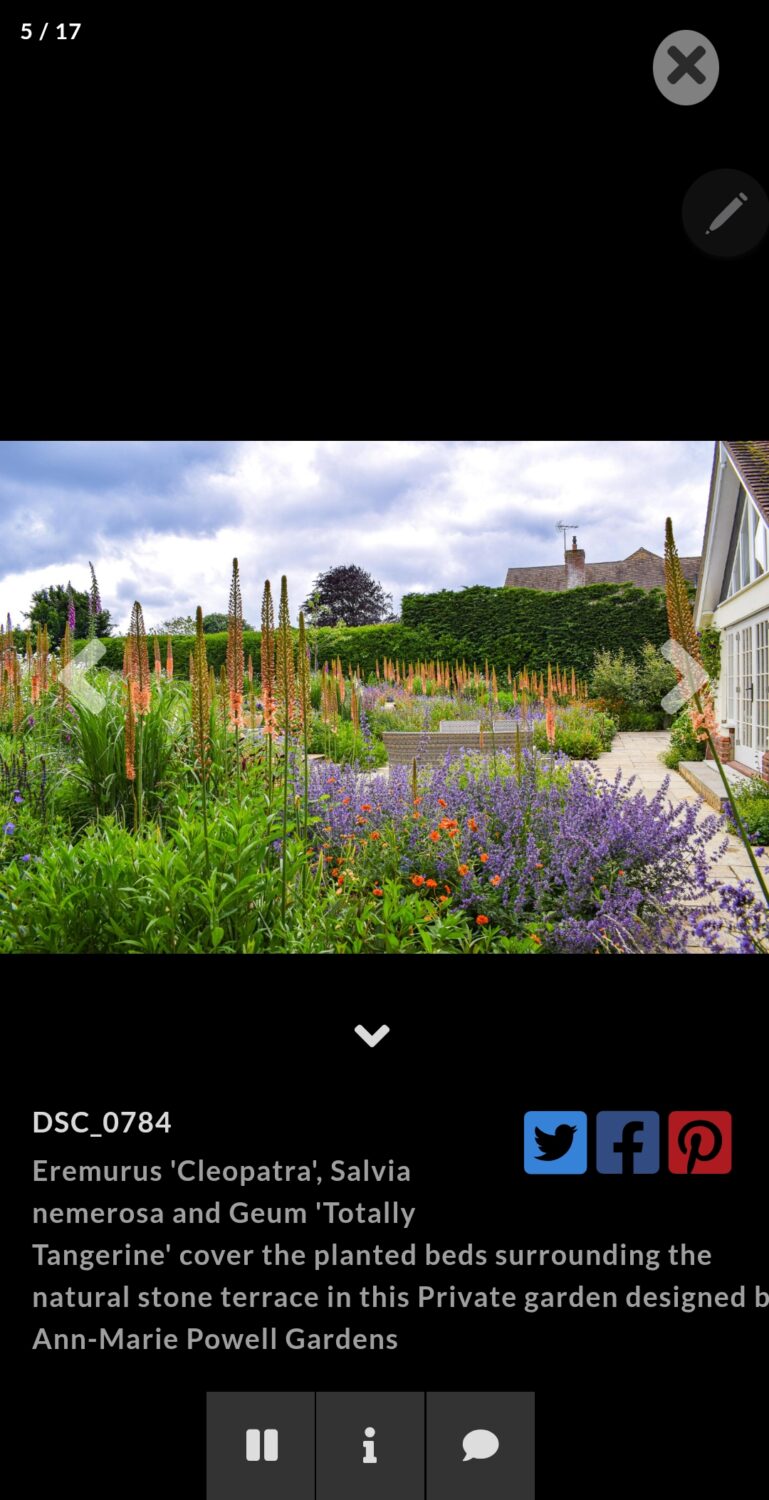Tap the pencil edit icon

(726, 213)
